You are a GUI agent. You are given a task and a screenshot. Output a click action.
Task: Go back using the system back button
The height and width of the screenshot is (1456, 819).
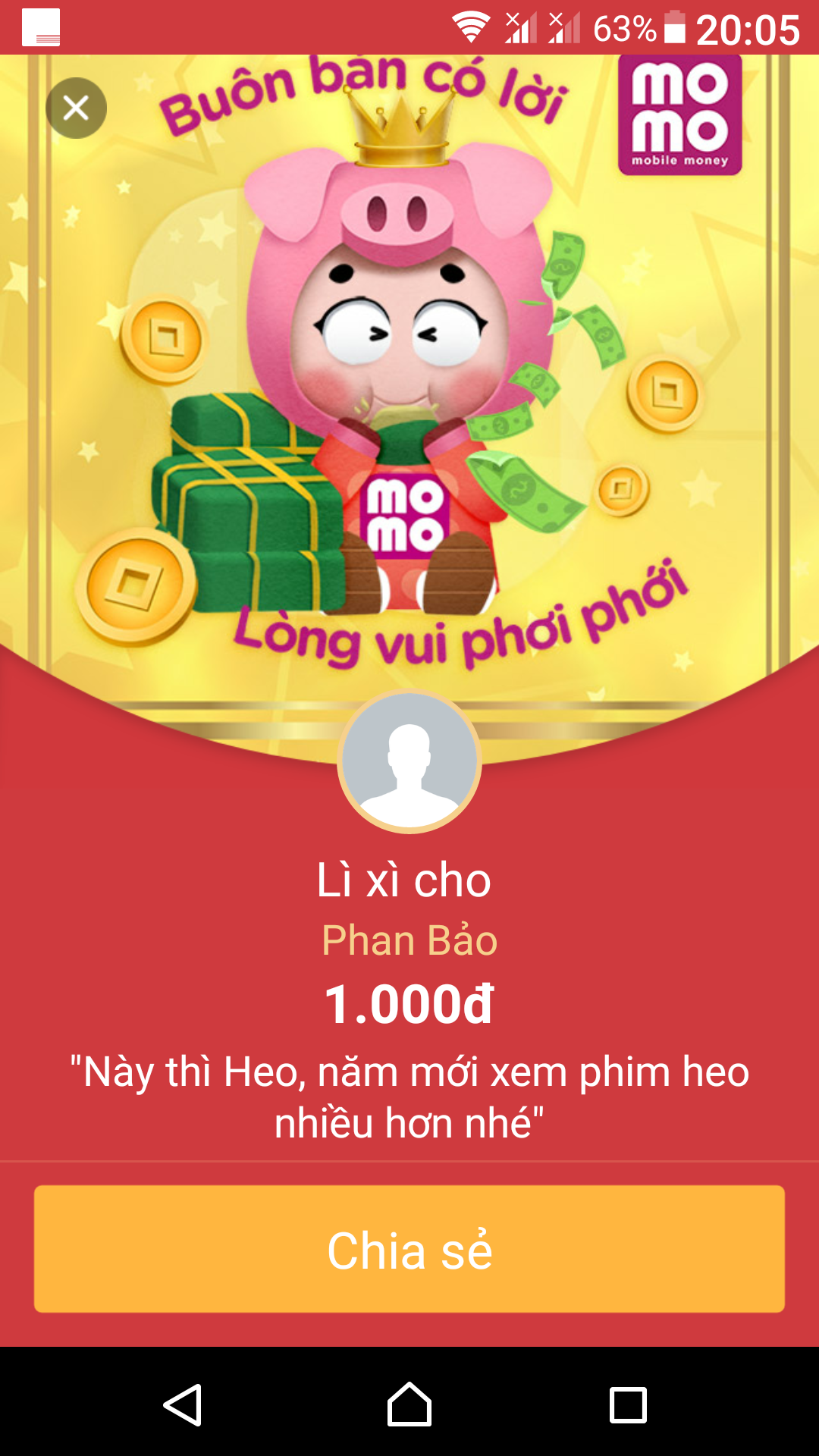(x=183, y=1405)
